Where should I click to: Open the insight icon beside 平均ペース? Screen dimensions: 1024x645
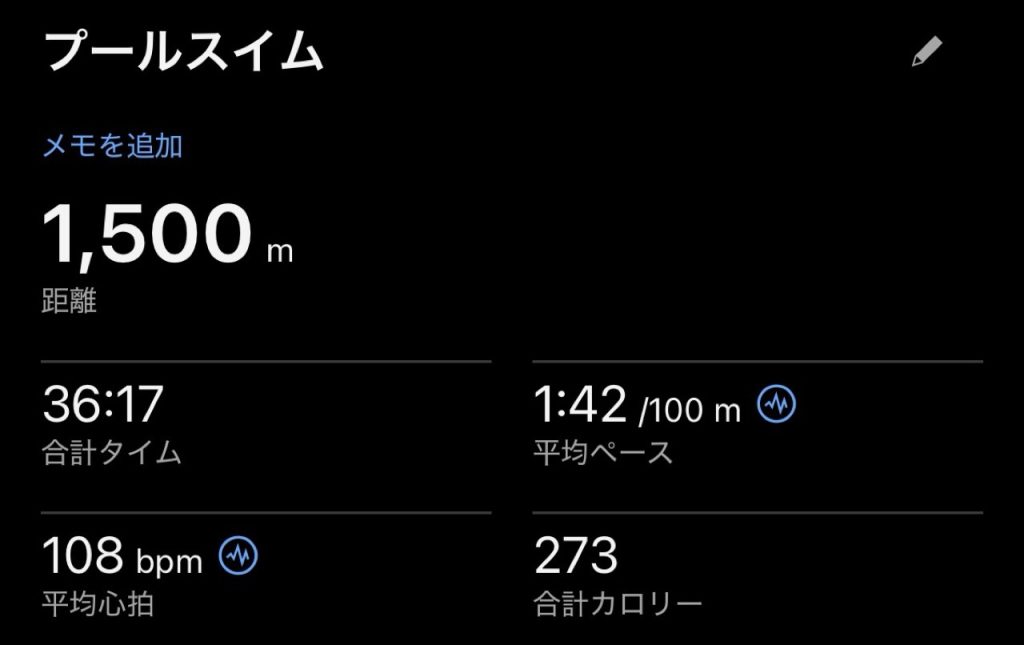pos(777,404)
